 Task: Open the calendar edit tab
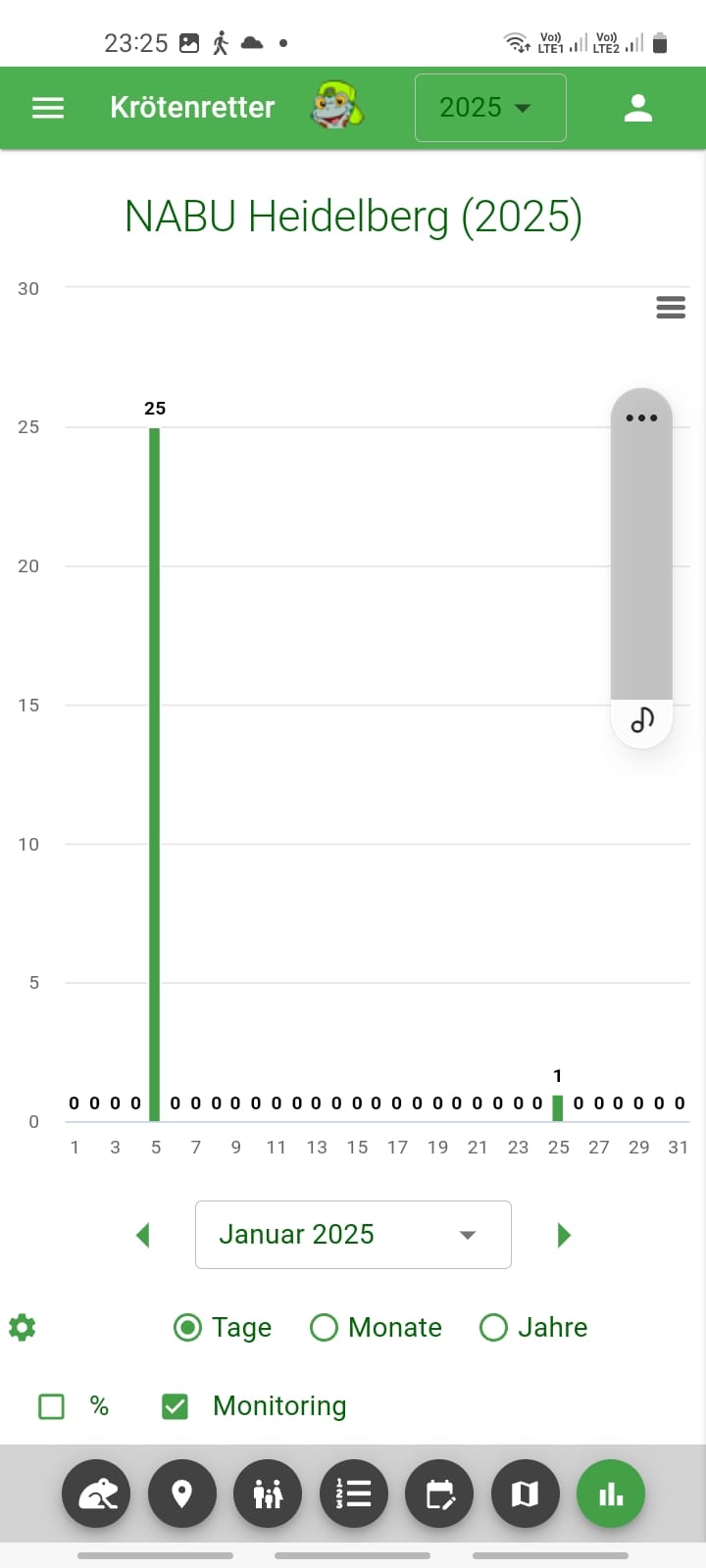point(439,1494)
